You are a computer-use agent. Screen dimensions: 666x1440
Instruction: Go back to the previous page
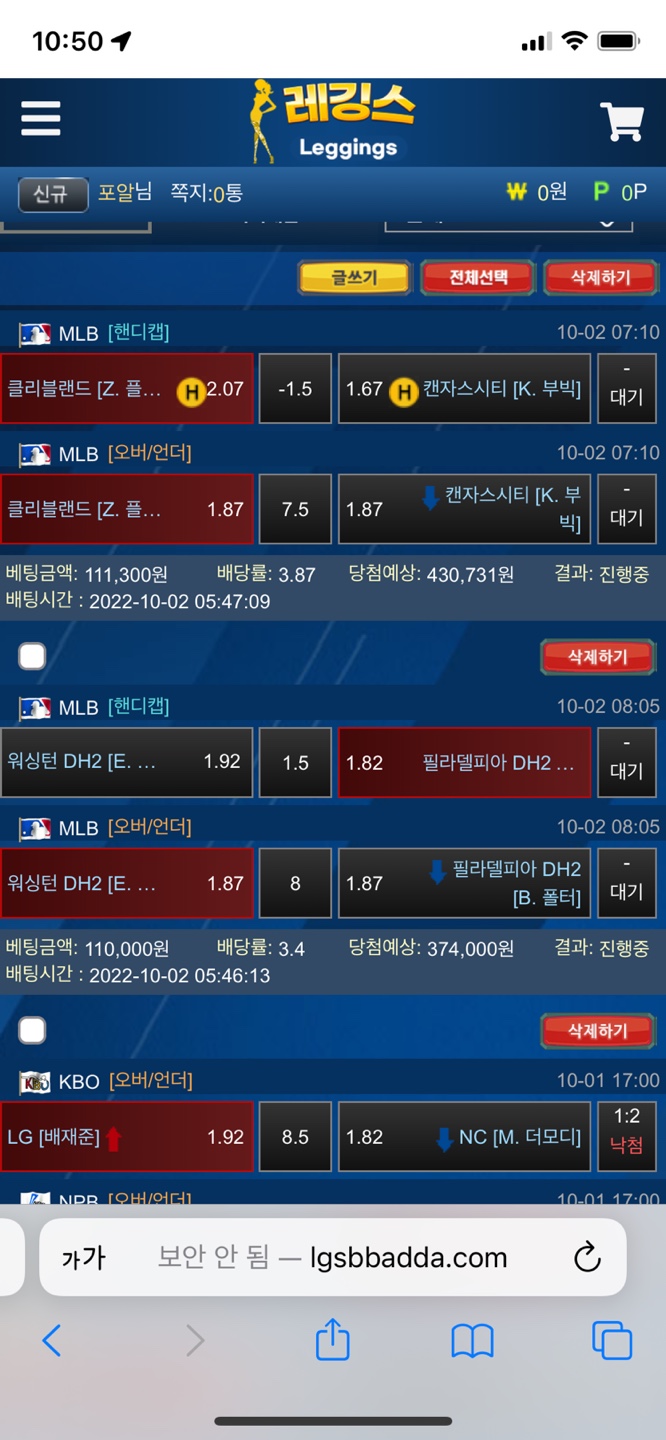(x=52, y=1340)
